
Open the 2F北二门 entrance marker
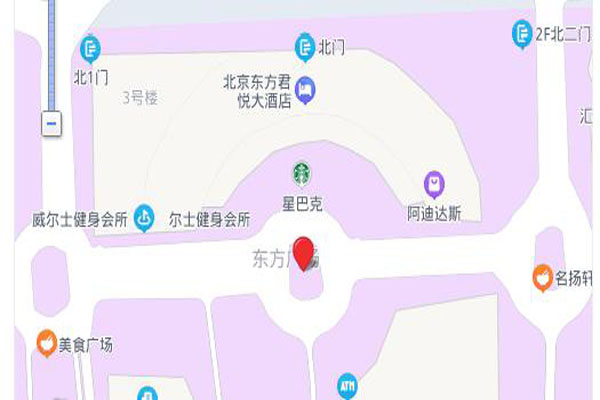tap(521, 32)
